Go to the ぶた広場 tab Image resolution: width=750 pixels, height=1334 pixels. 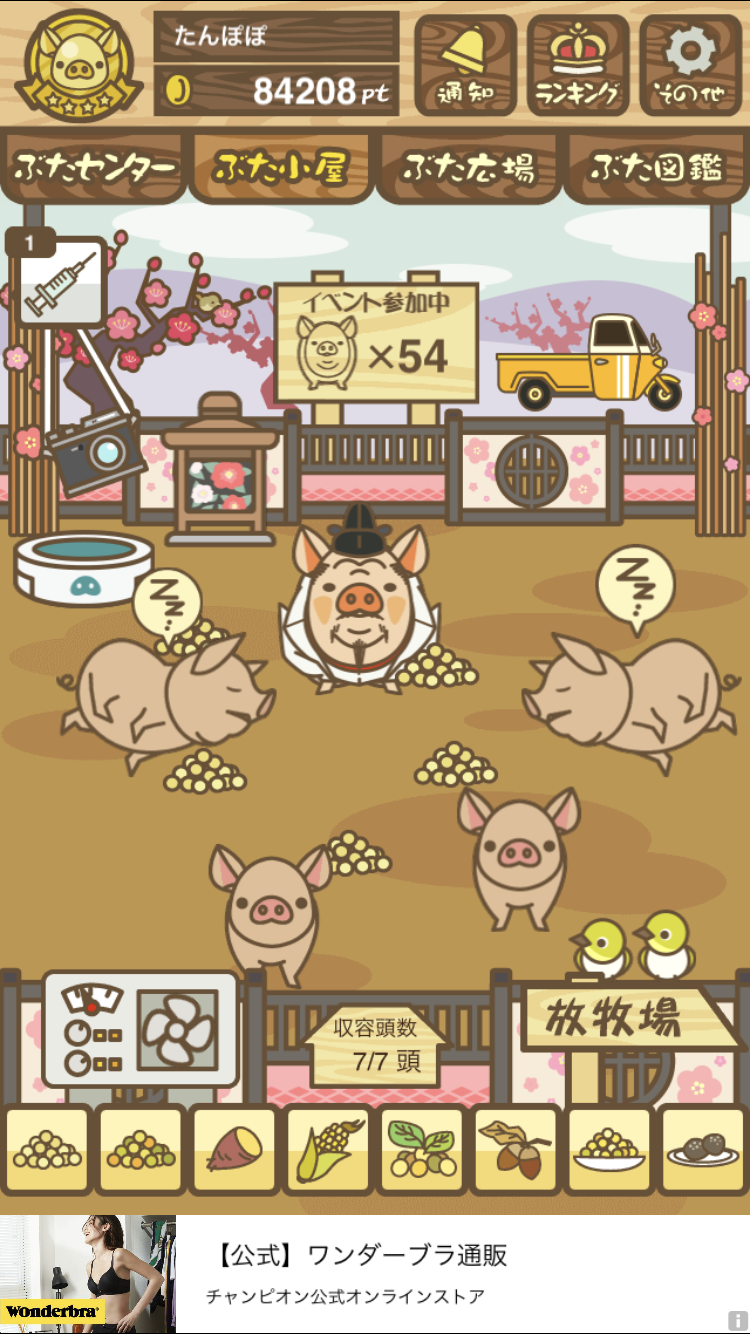point(468,168)
